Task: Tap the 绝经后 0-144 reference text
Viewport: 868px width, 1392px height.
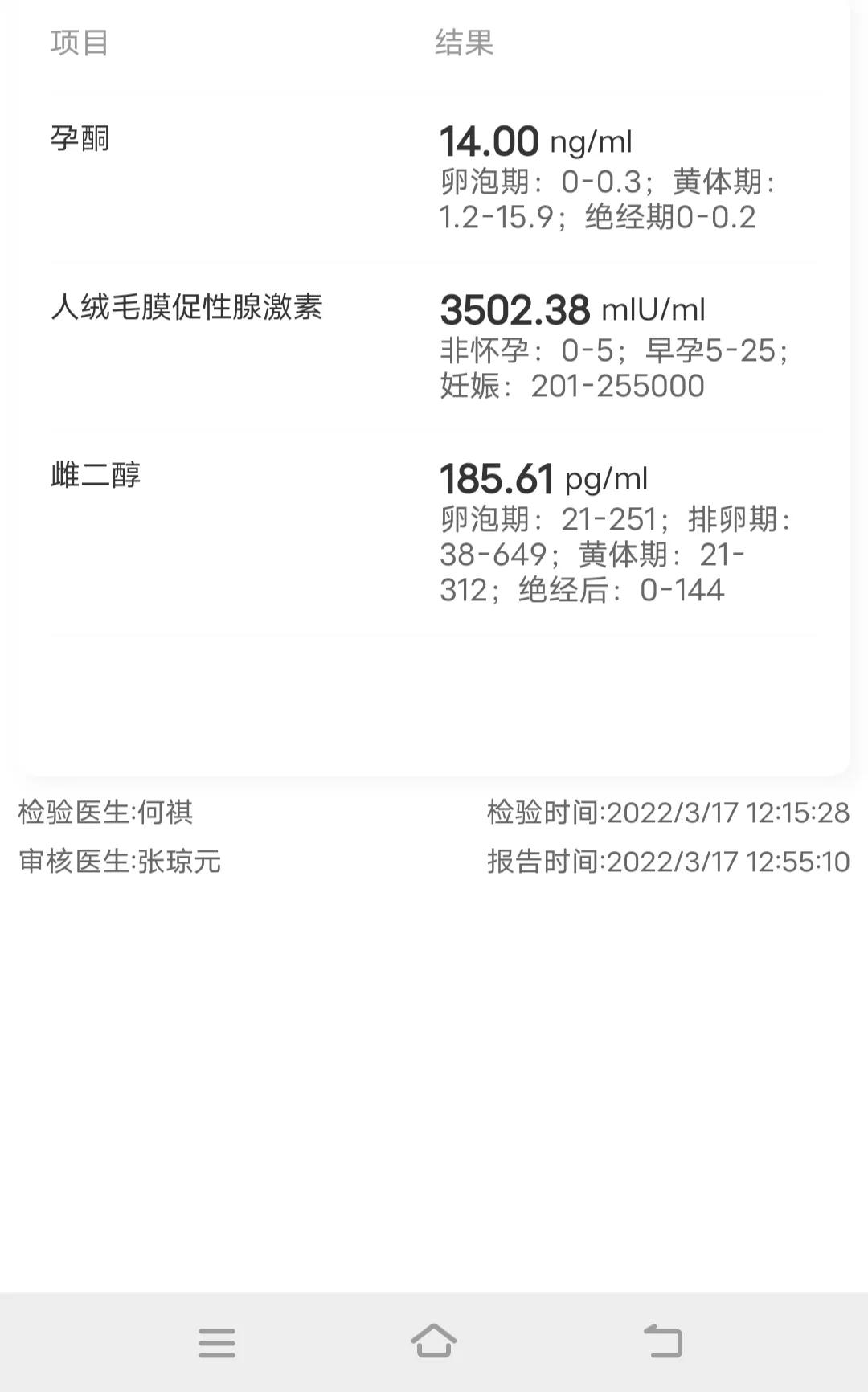Action: coord(584,590)
